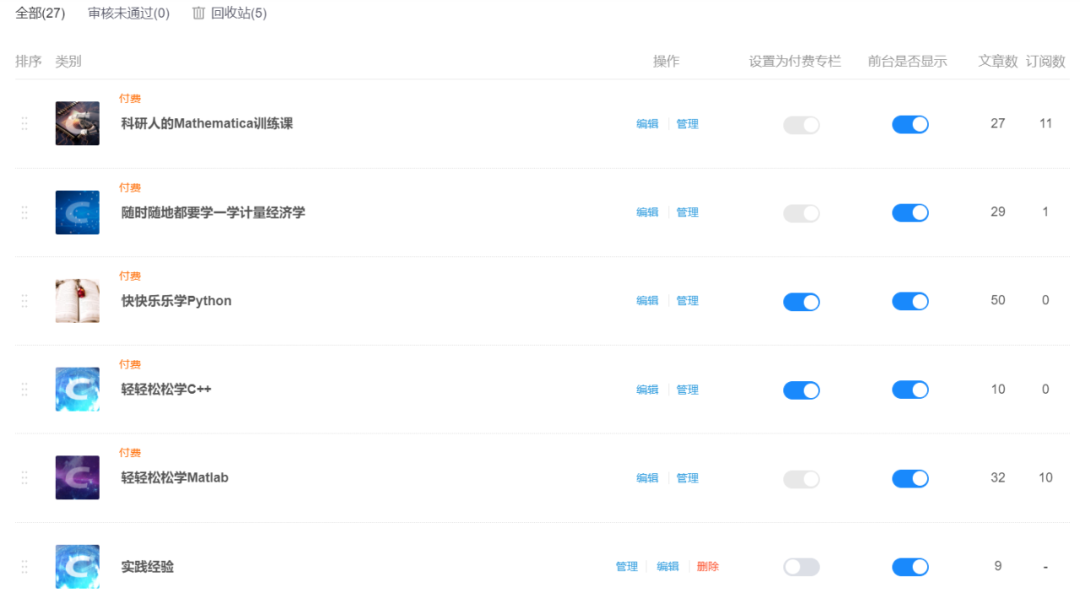
Task: Disable the paid column switch for 快快乐乐学Python
Action: 801,301
